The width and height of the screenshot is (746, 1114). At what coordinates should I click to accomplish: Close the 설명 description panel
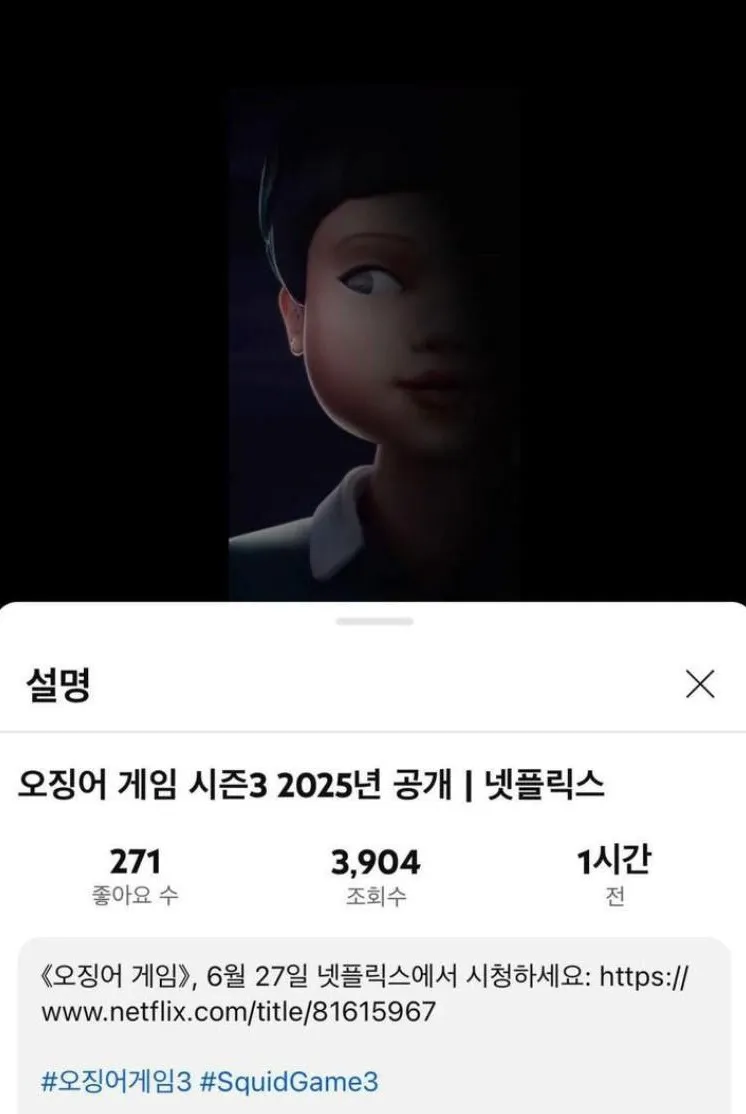click(699, 684)
